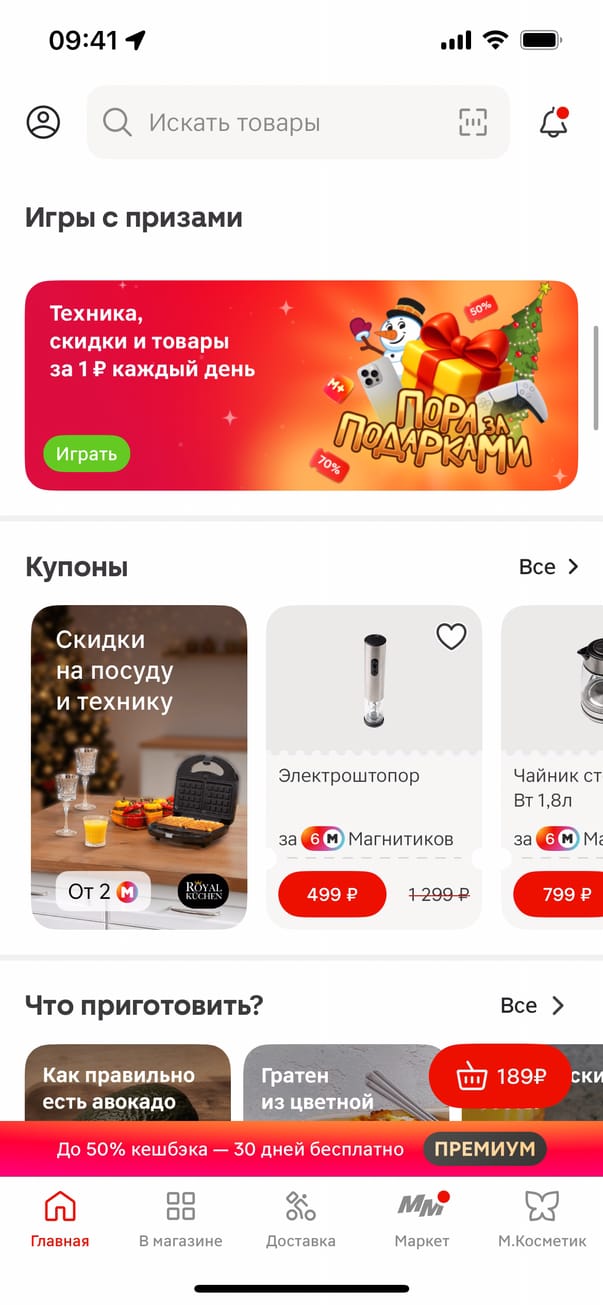
Task: Switch to the Доставка tab
Action: [x=301, y=1220]
